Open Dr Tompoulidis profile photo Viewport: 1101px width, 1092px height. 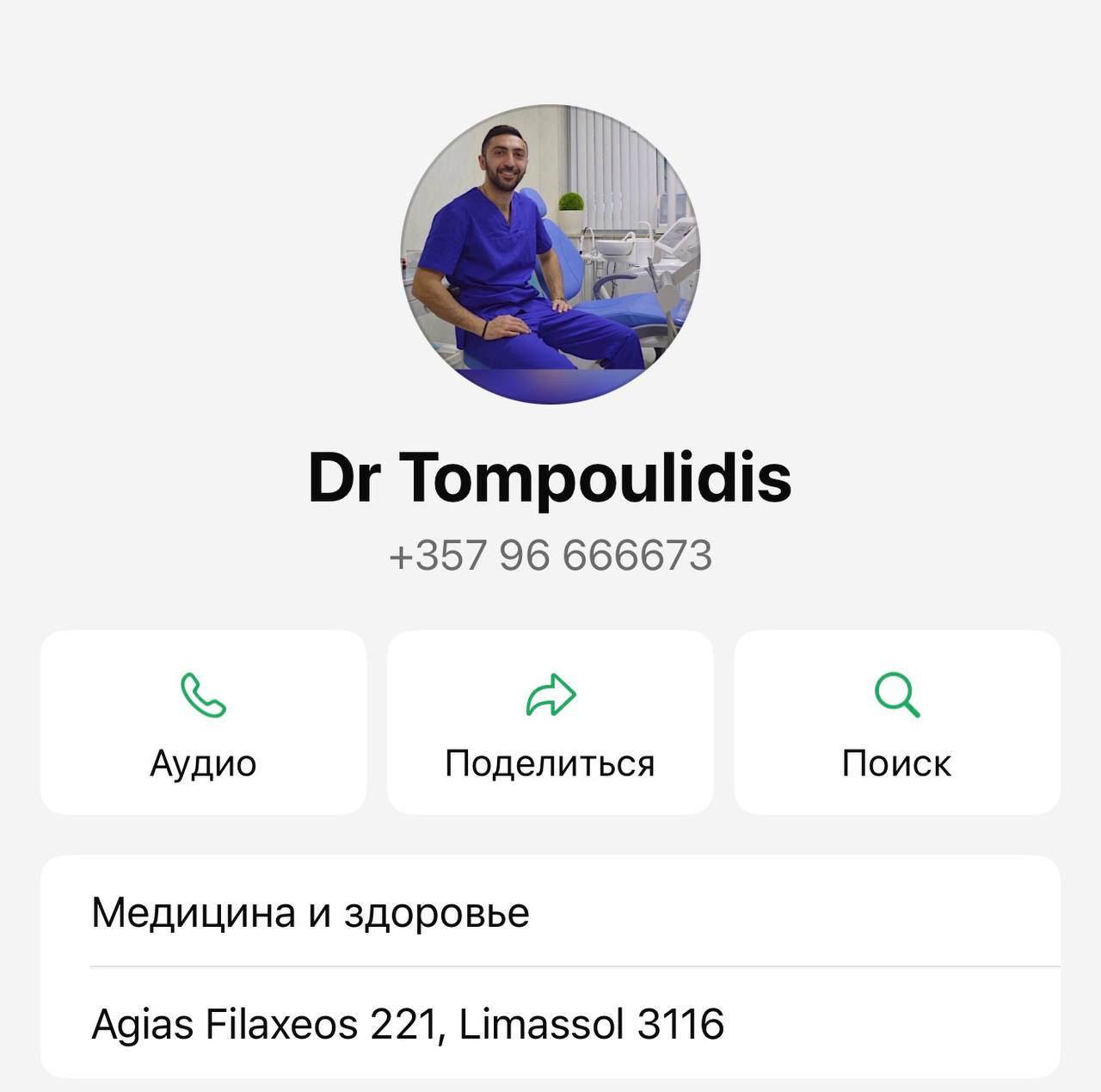pyautogui.click(x=550, y=255)
